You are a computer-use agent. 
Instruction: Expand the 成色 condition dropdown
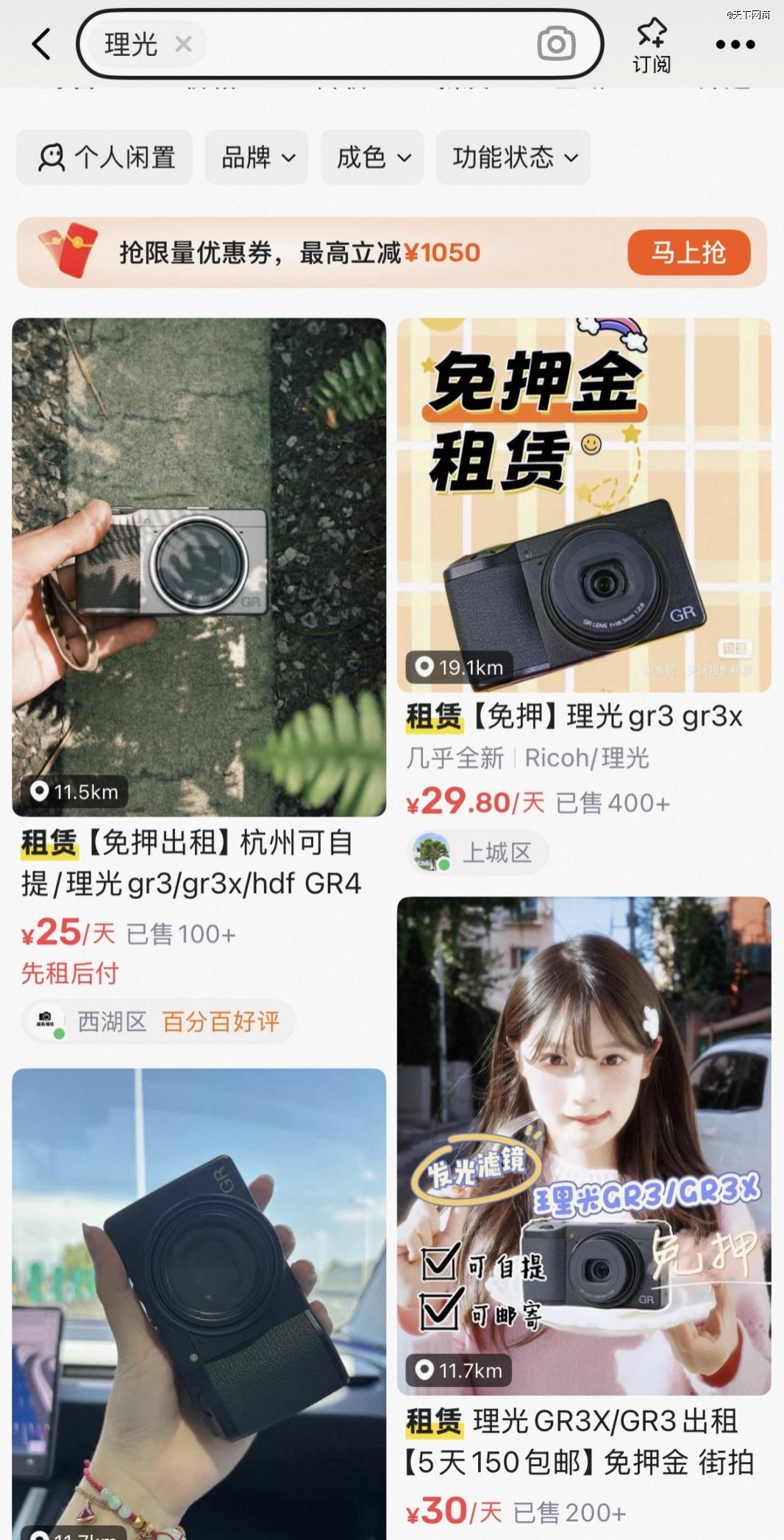point(372,157)
